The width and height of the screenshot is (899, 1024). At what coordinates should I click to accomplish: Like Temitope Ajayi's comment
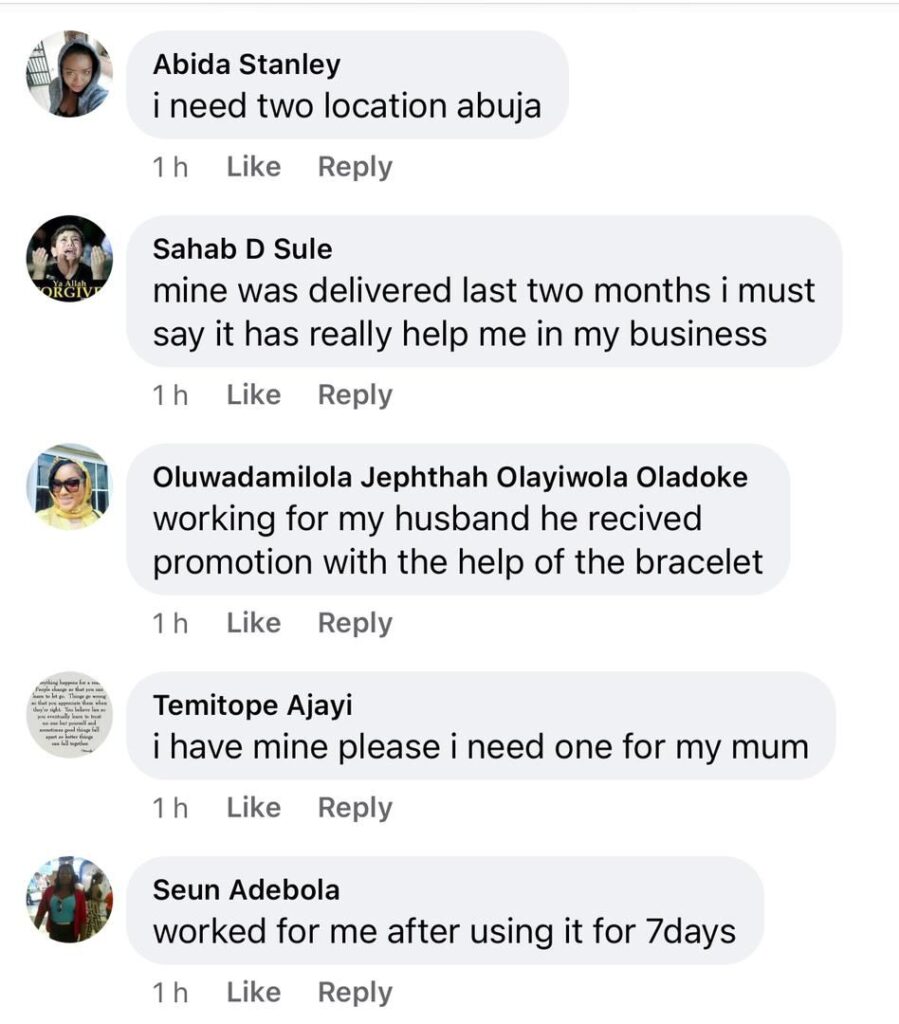click(x=253, y=808)
